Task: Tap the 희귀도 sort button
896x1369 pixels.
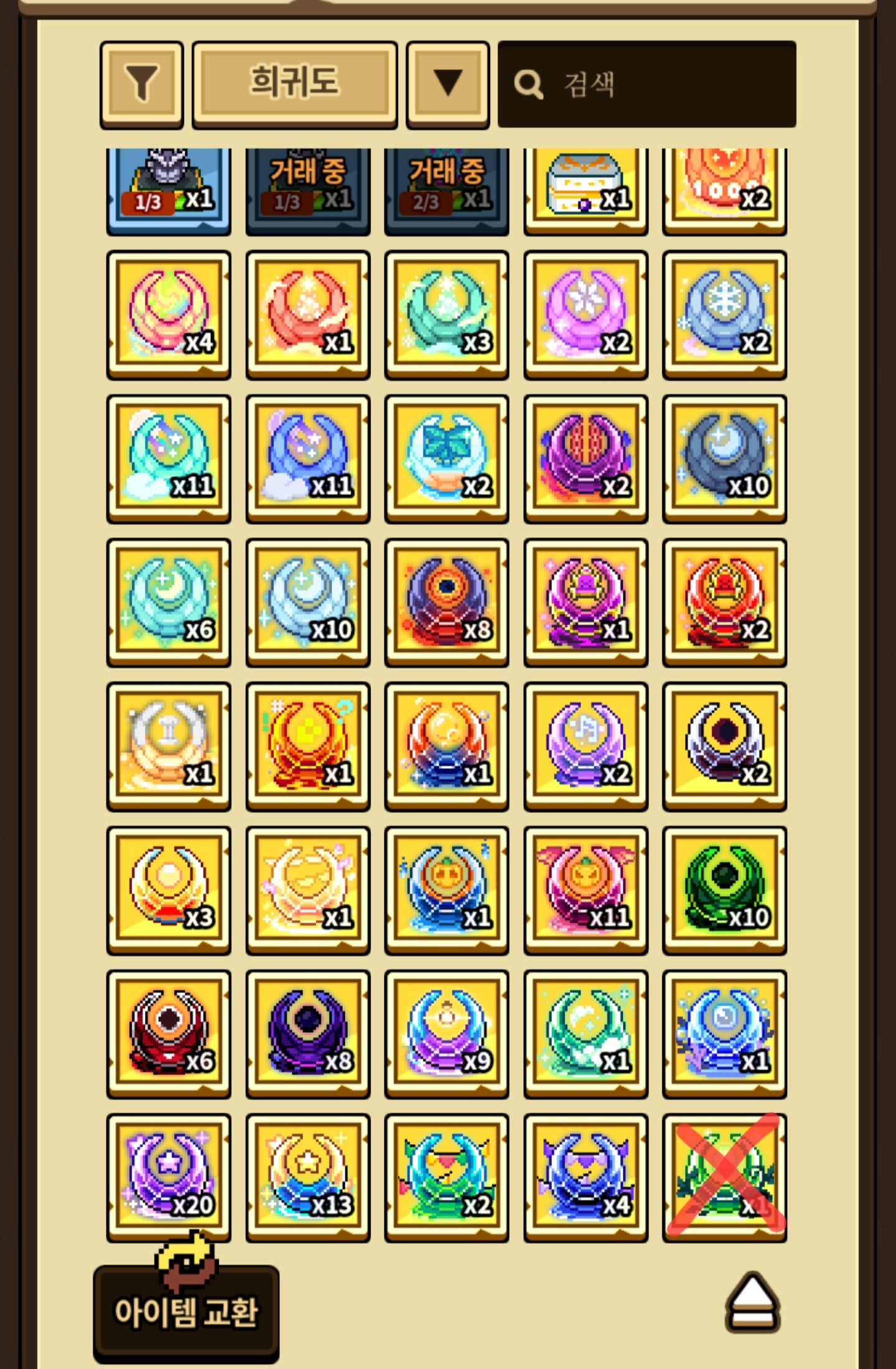Action: (294, 84)
